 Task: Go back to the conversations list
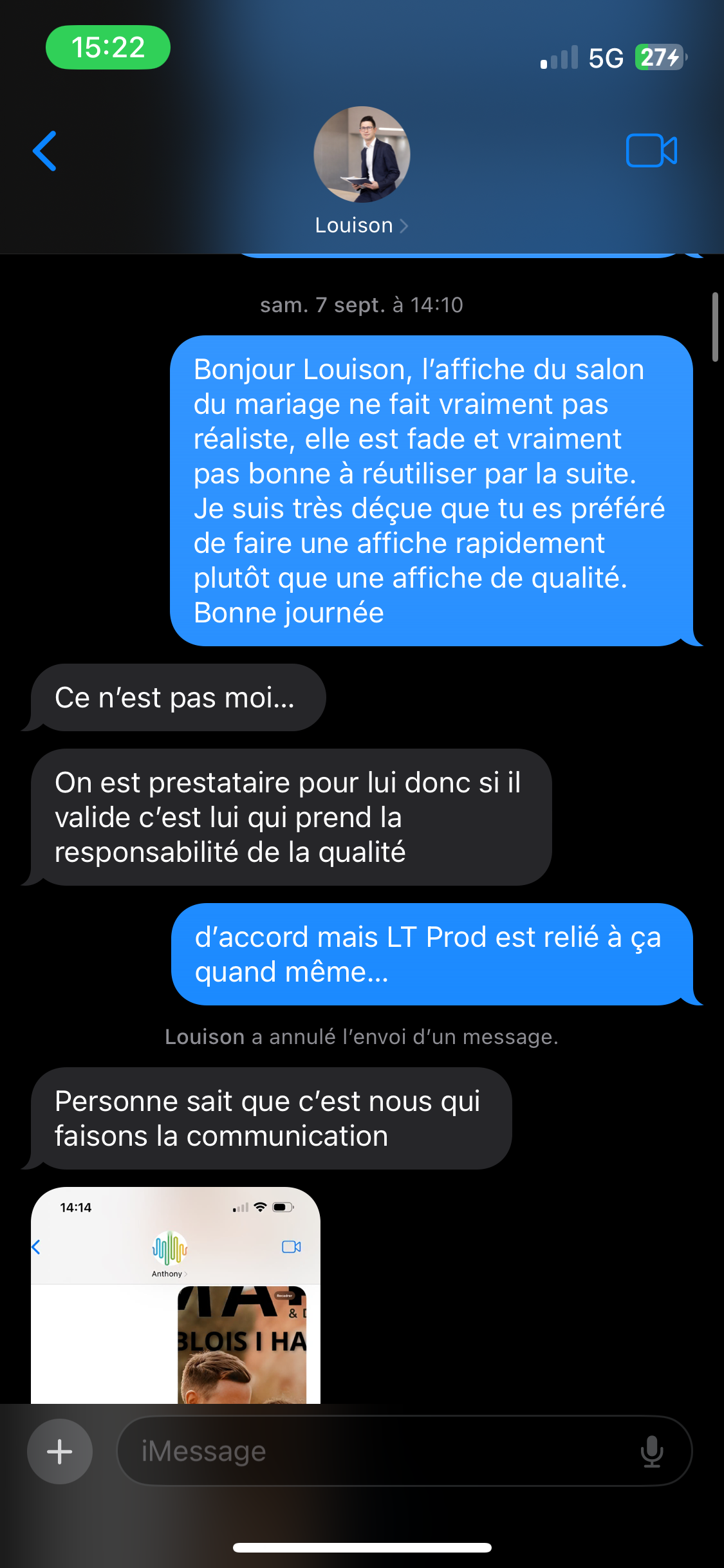[45, 151]
